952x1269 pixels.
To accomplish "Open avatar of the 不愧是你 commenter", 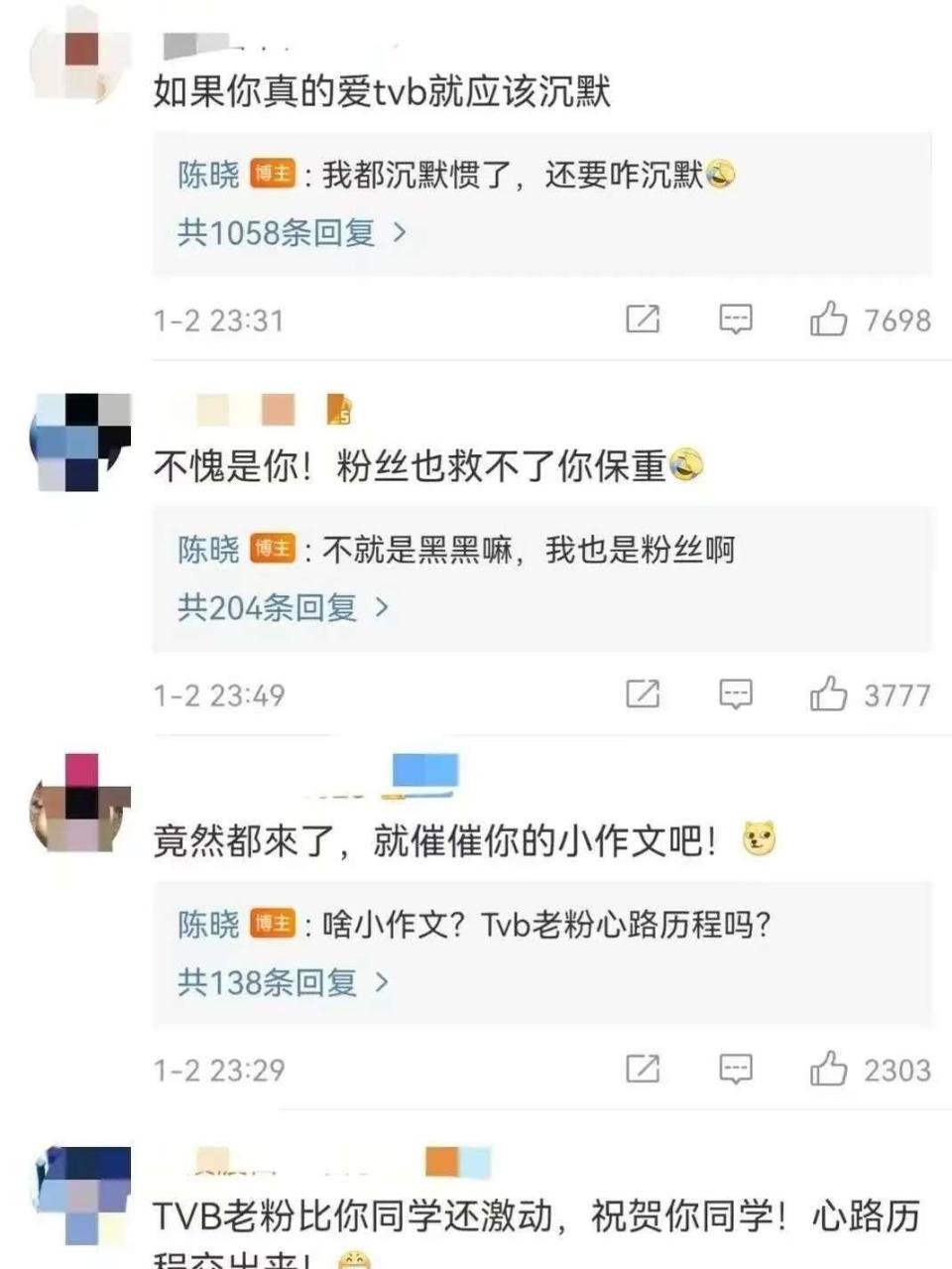I will click(80, 442).
